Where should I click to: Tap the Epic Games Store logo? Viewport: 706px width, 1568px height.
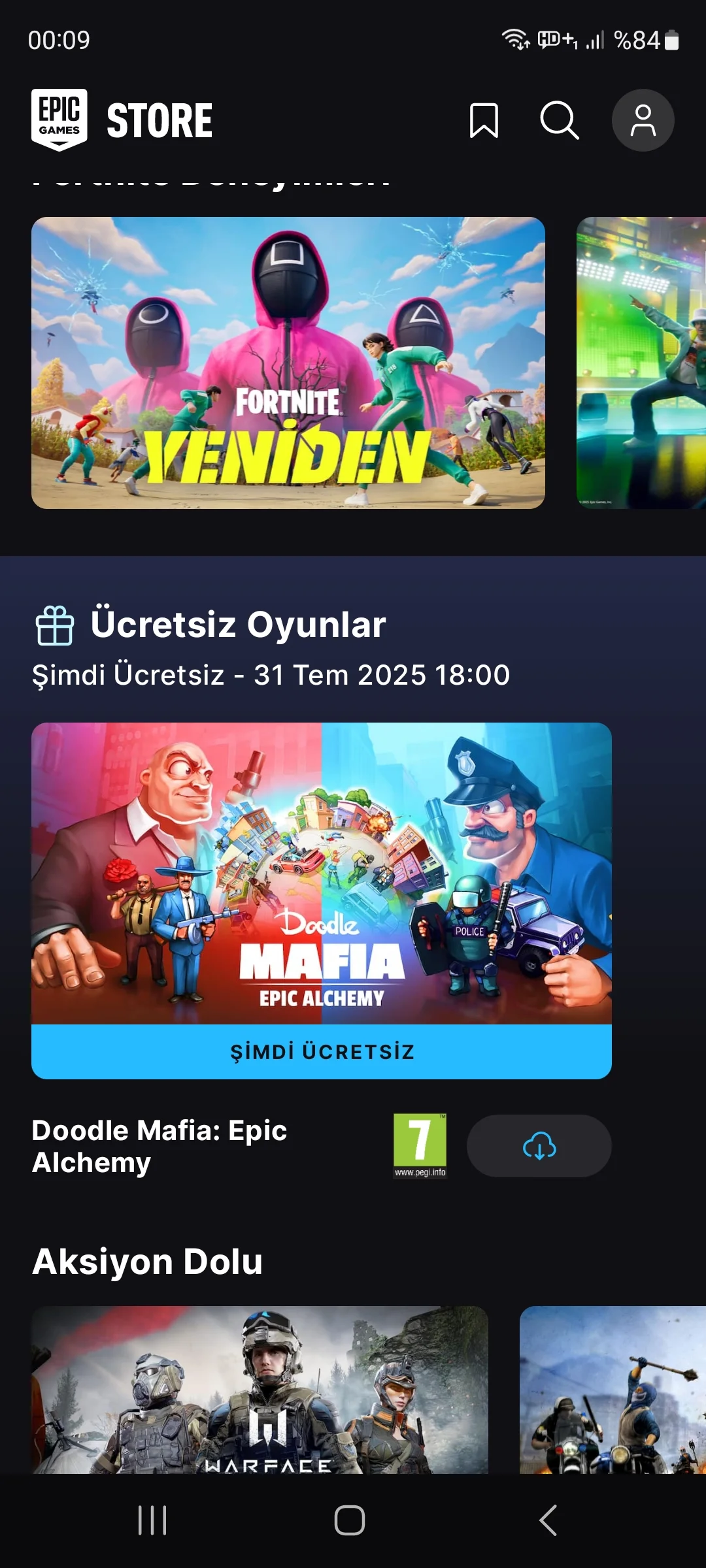pos(122,120)
